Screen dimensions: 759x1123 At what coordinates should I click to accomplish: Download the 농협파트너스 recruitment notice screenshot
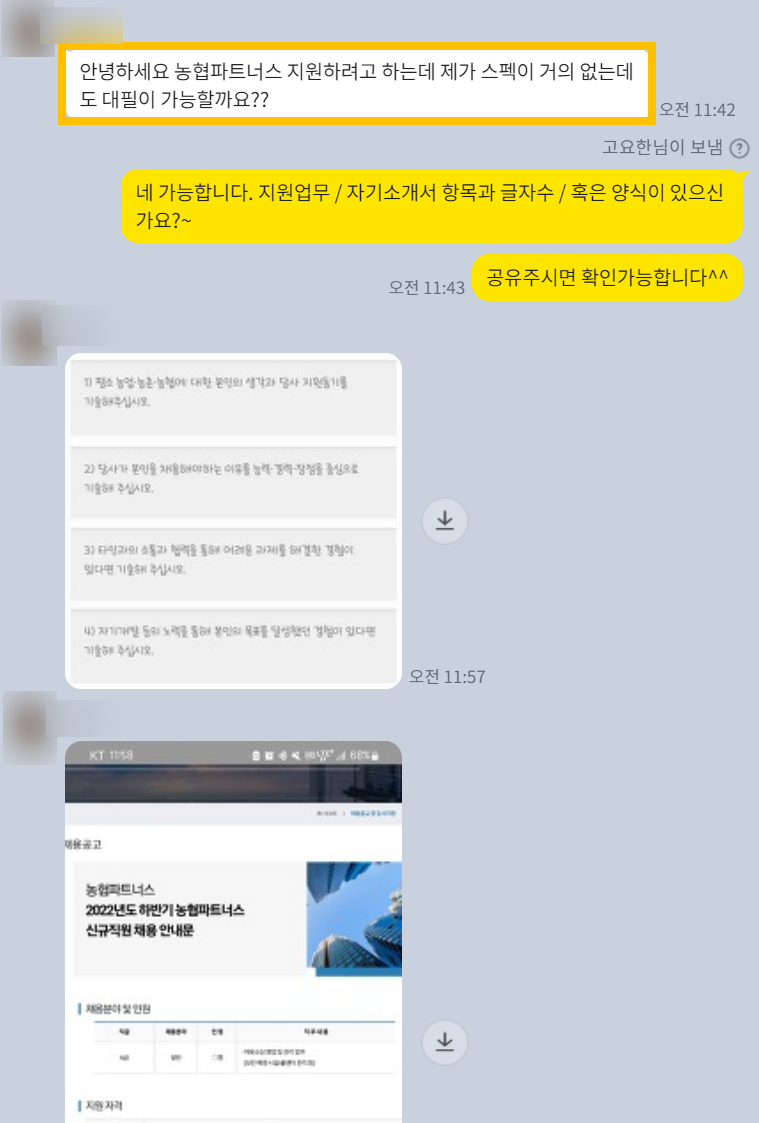click(x=445, y=1042)
